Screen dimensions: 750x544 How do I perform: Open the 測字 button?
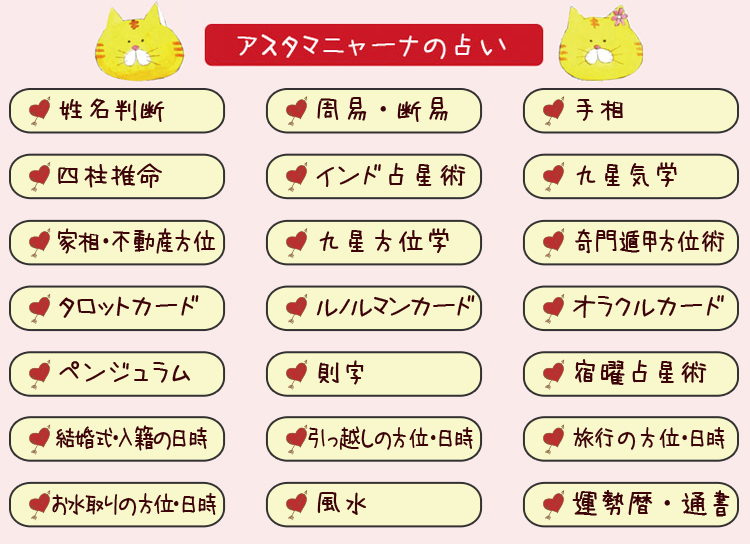tap(373, 374)
